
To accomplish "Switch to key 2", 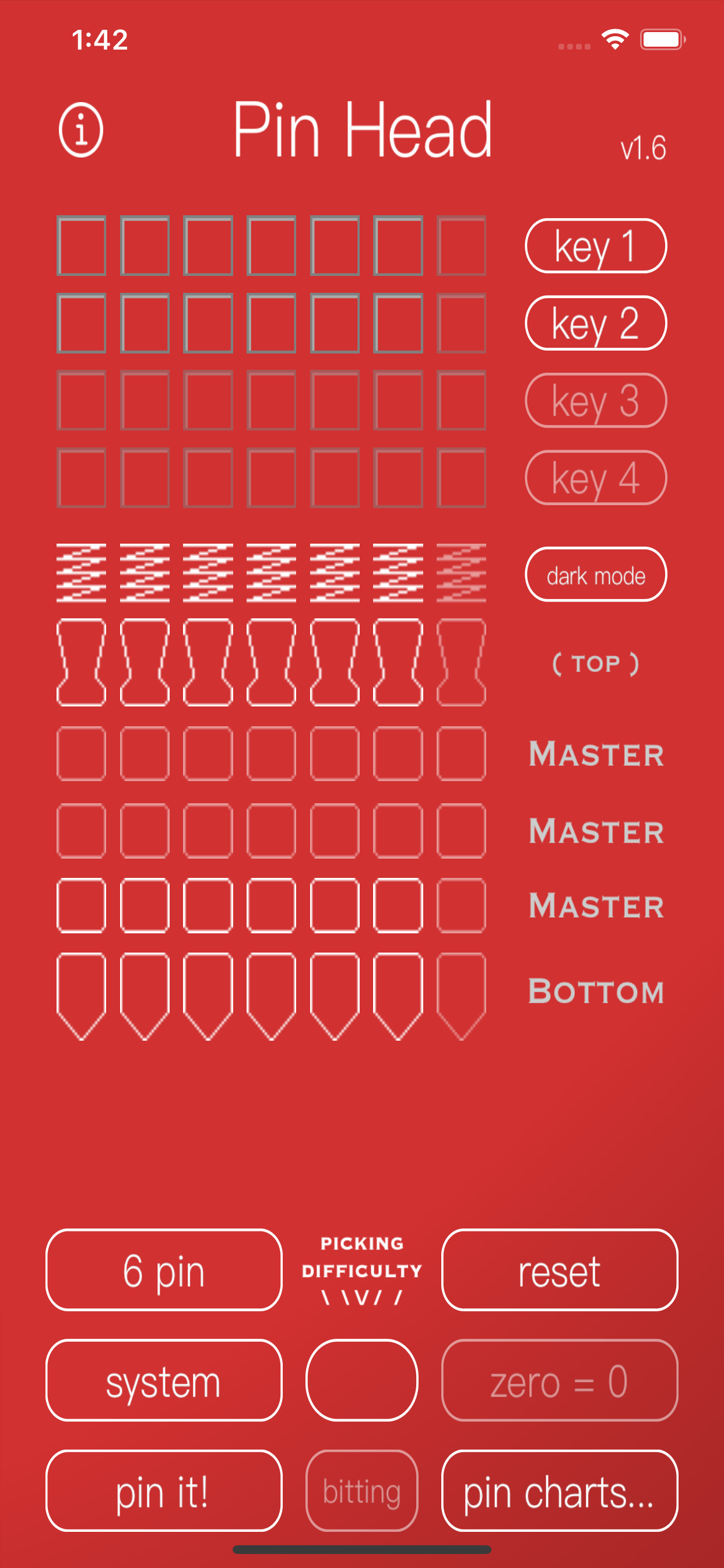I will coord(595,323).
